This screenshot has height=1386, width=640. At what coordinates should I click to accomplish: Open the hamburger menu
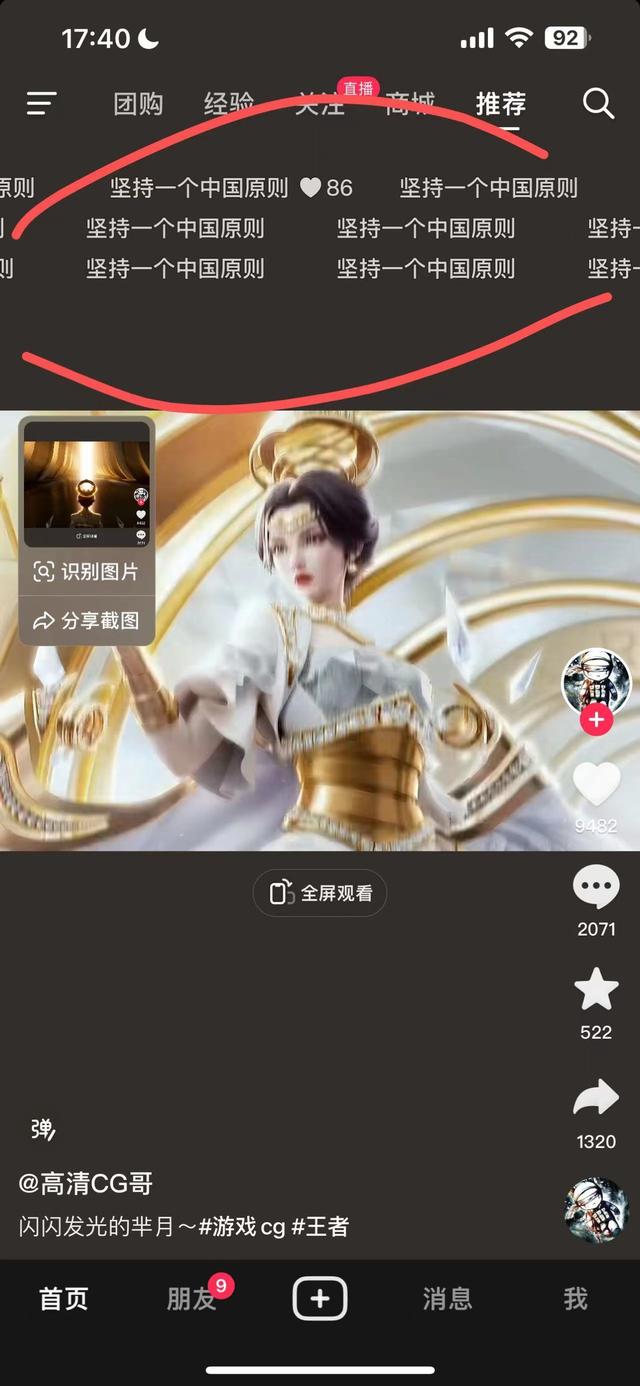click(x=42, y=103)
